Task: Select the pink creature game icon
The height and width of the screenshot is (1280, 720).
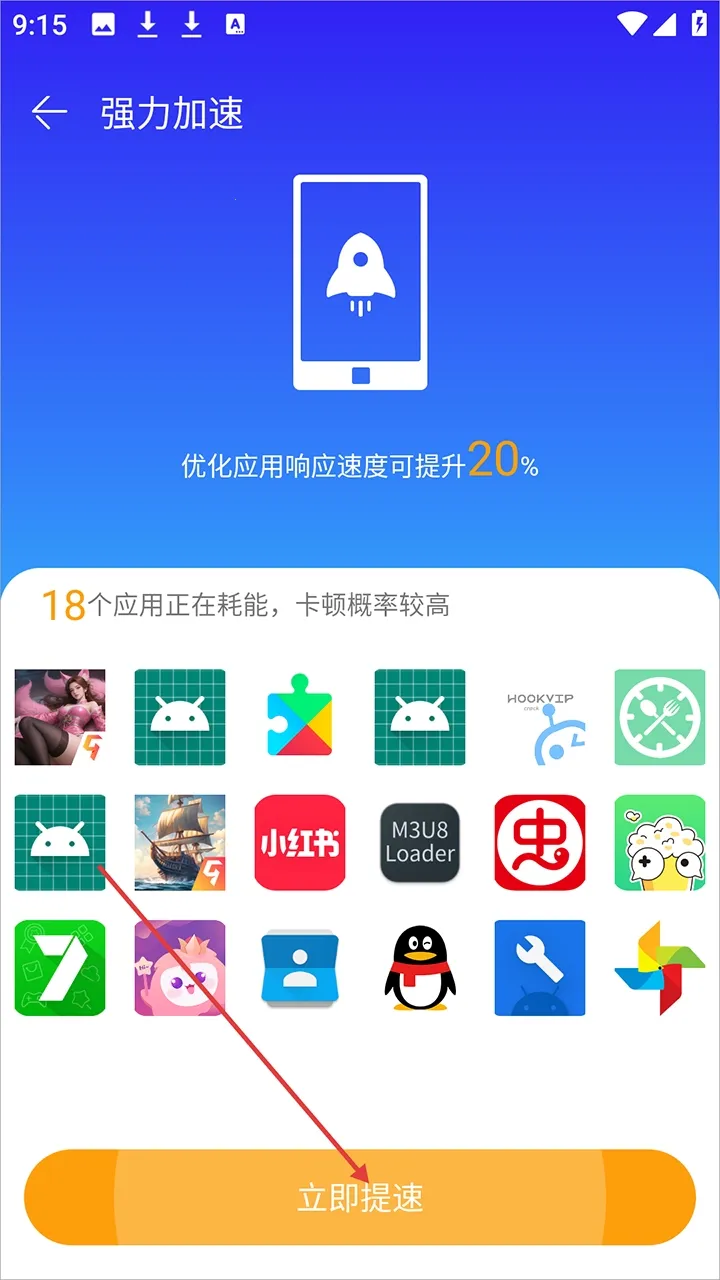Action: (x=180, y=967)
